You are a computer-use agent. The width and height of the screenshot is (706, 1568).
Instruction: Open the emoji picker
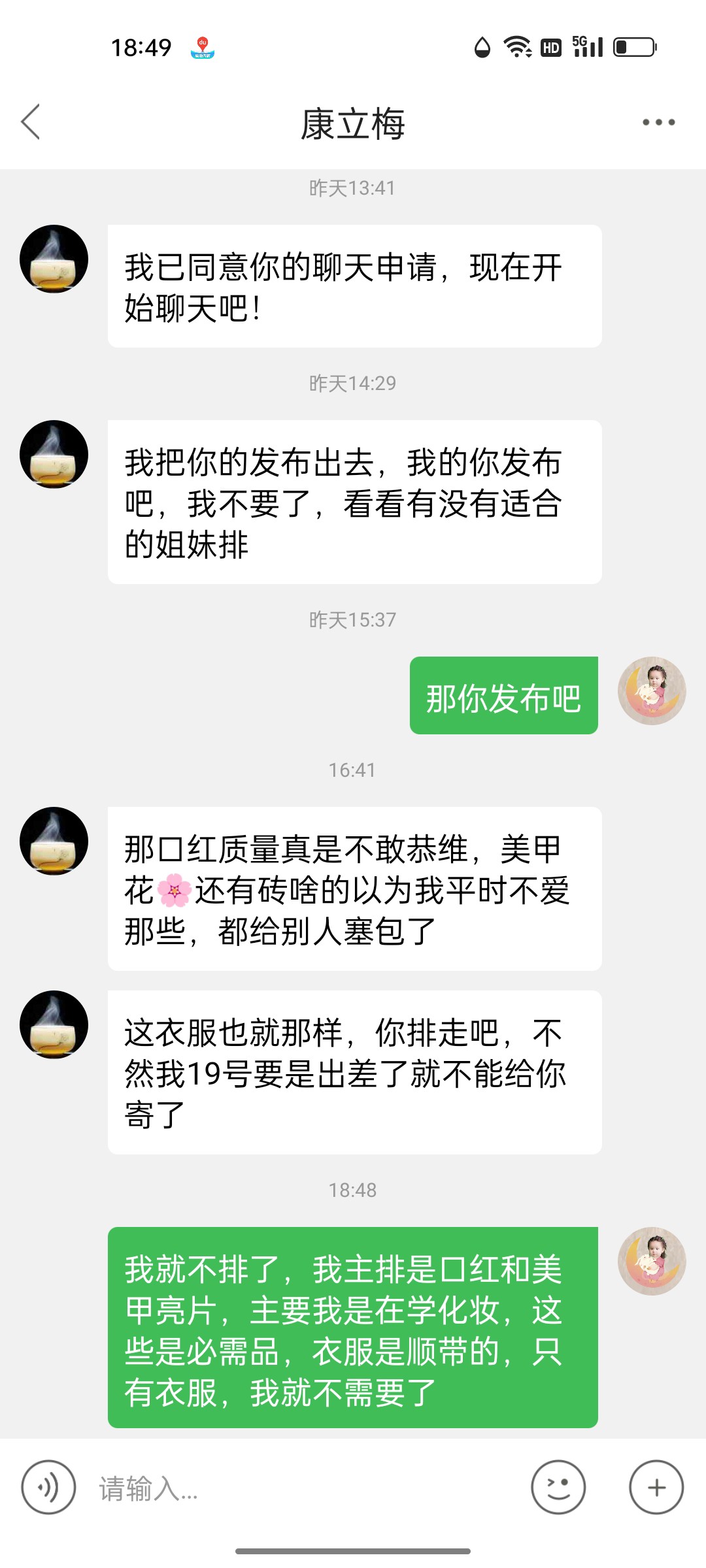(558, 1488)
